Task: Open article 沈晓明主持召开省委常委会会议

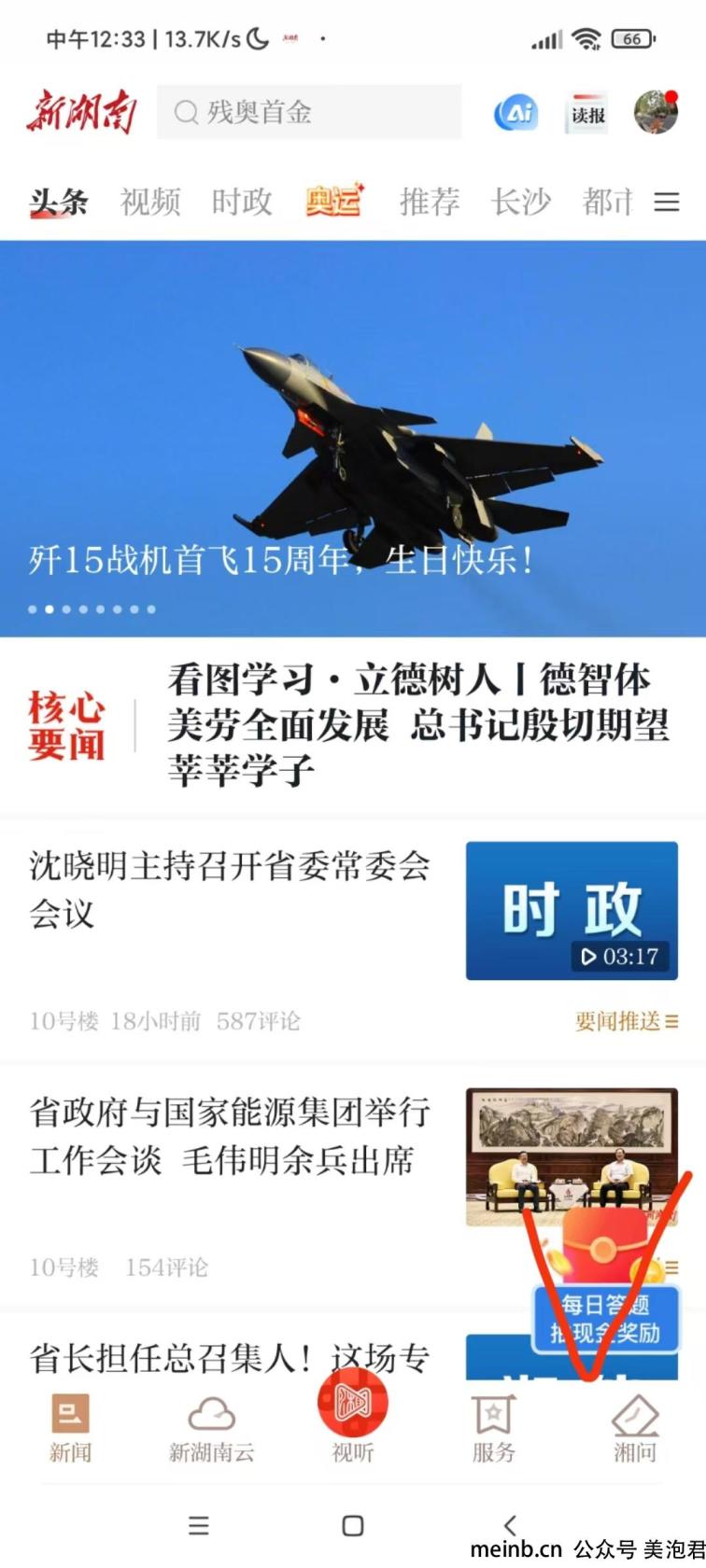Action: (x=230, y=889)
